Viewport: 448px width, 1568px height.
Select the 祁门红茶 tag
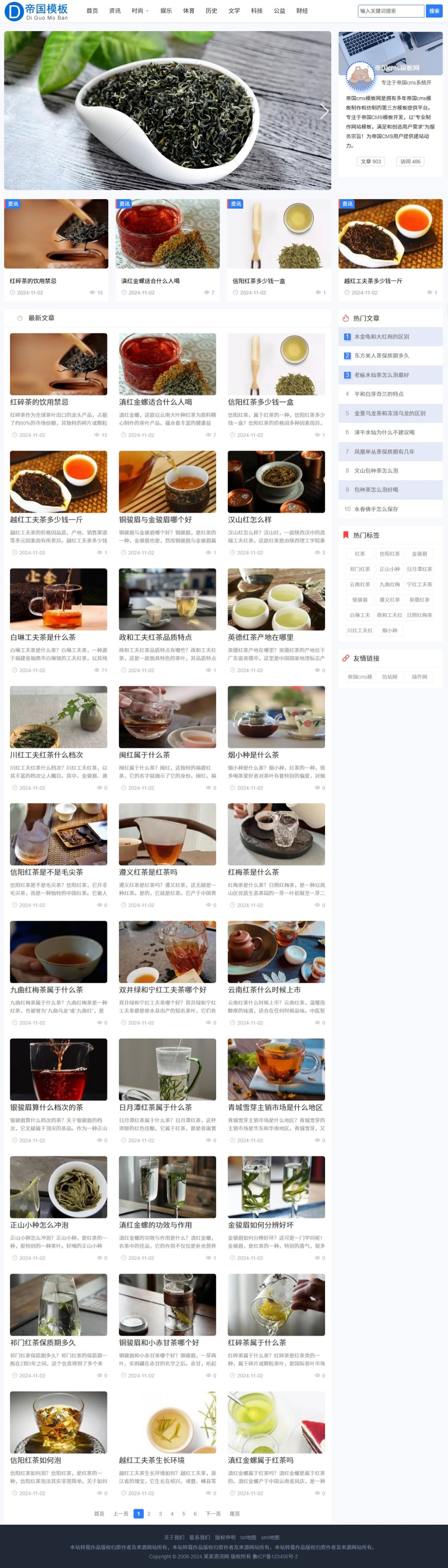[x=360, y=569]
